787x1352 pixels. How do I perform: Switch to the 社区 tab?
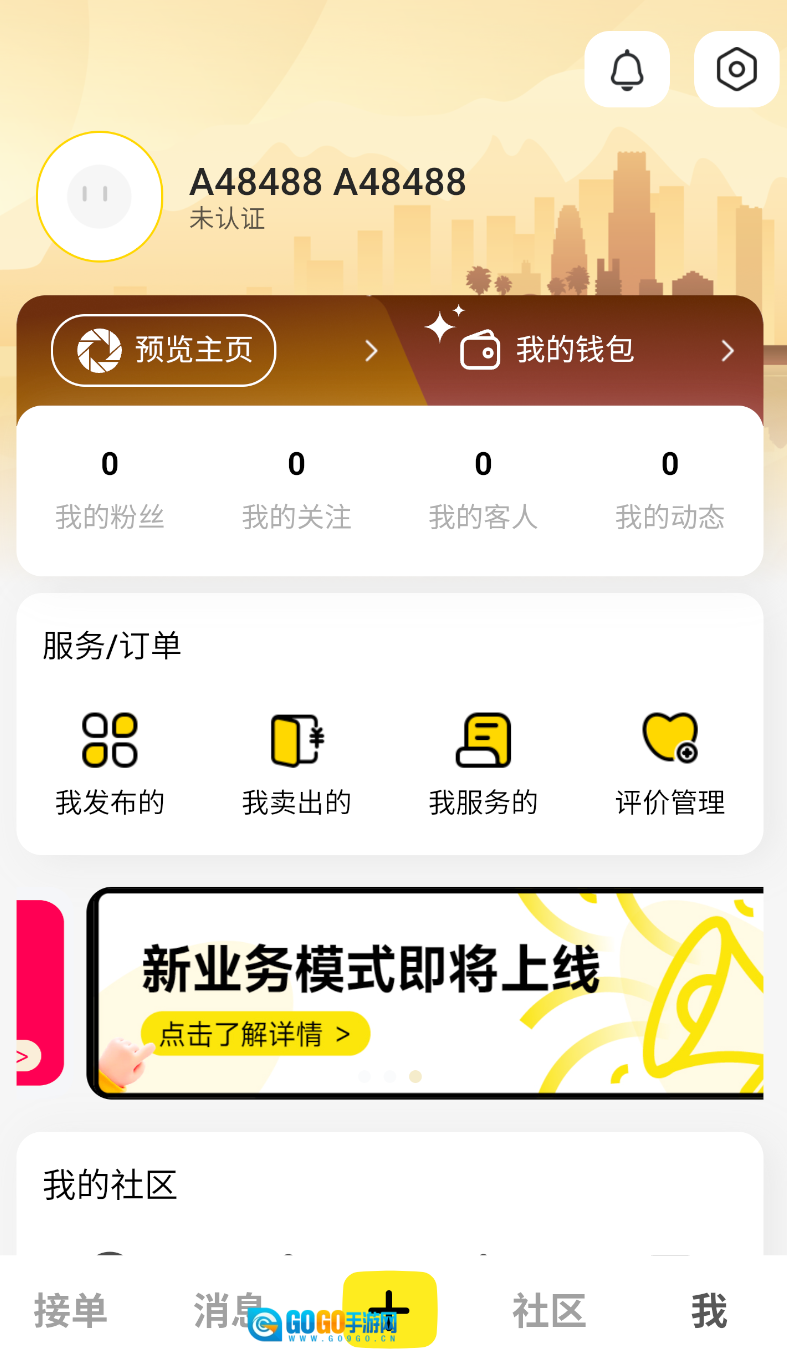click(x=548, y=1310)
